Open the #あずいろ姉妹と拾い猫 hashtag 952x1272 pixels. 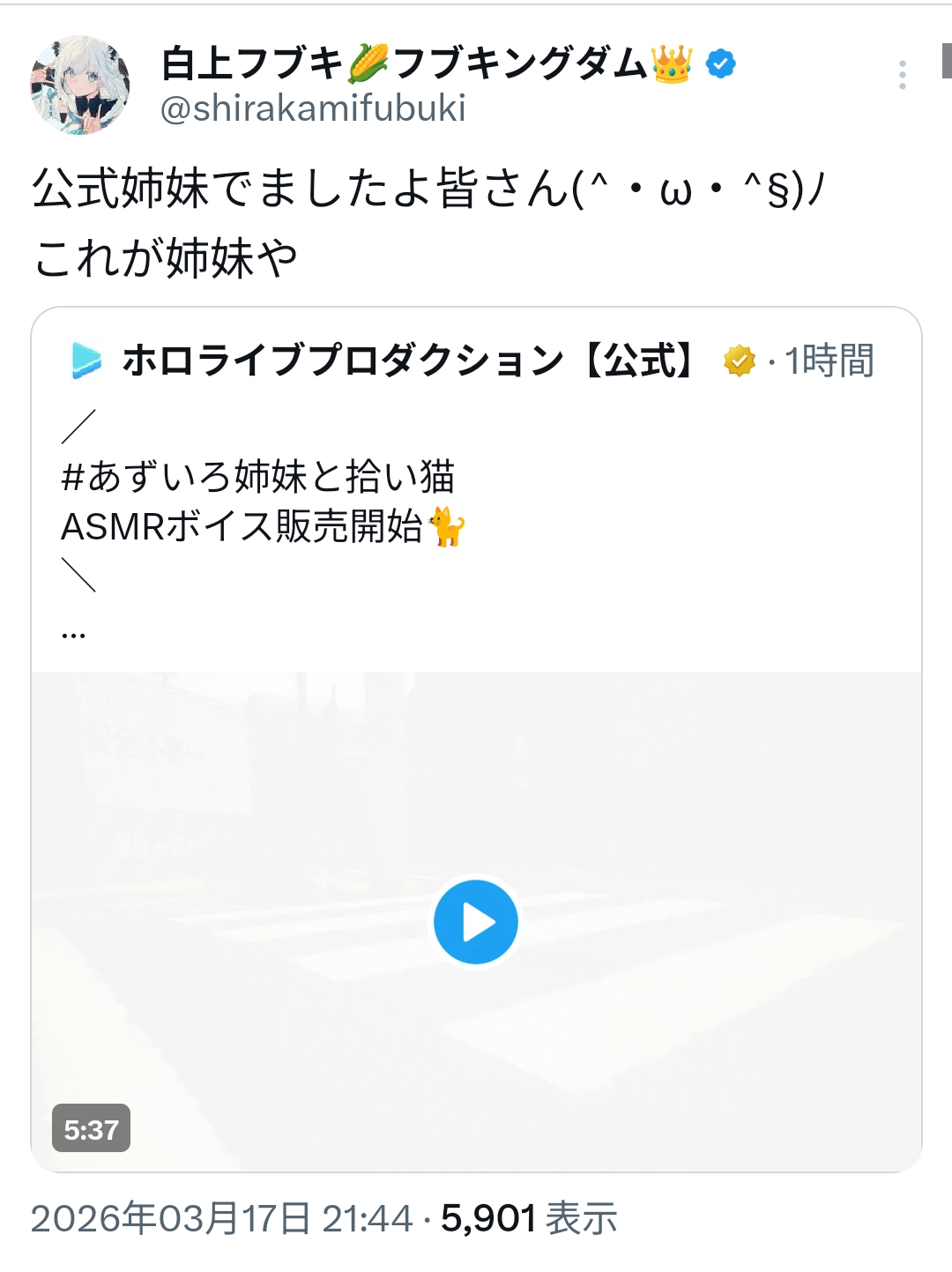[x=257, y=477]
